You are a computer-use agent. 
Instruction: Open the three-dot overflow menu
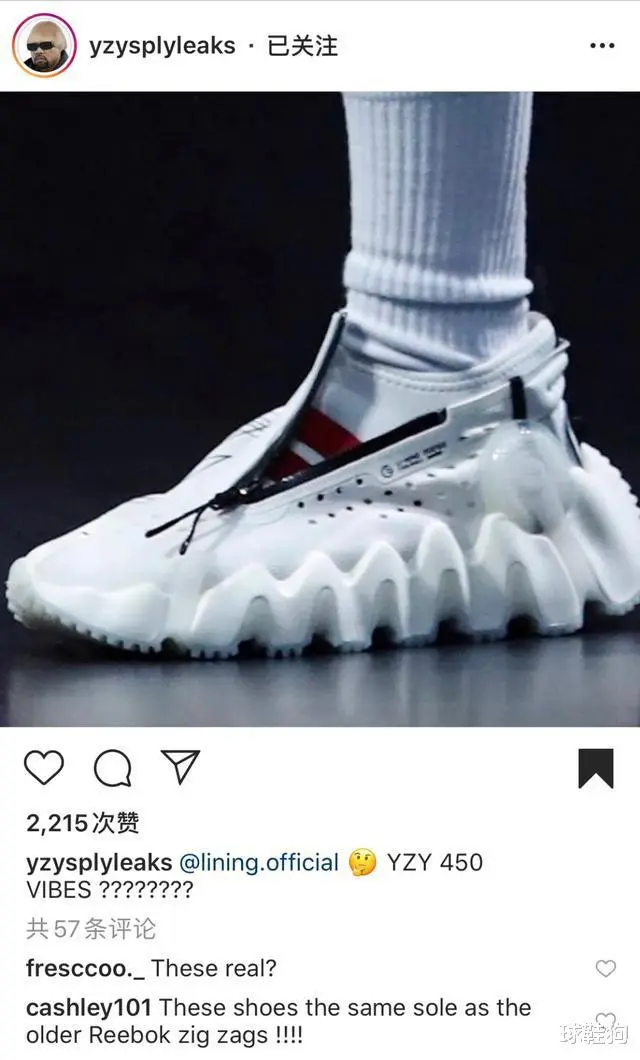[x=602, y=46]
